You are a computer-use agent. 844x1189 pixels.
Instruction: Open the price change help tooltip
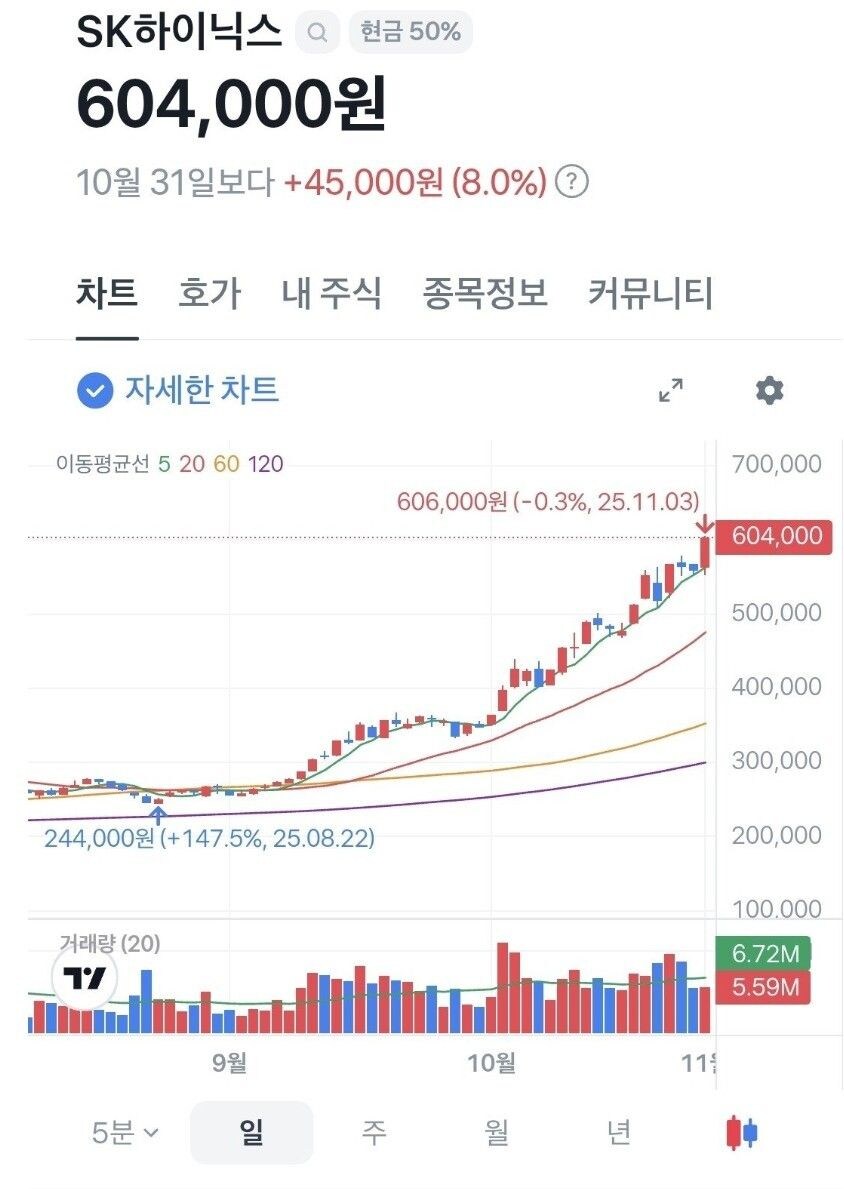571,181
